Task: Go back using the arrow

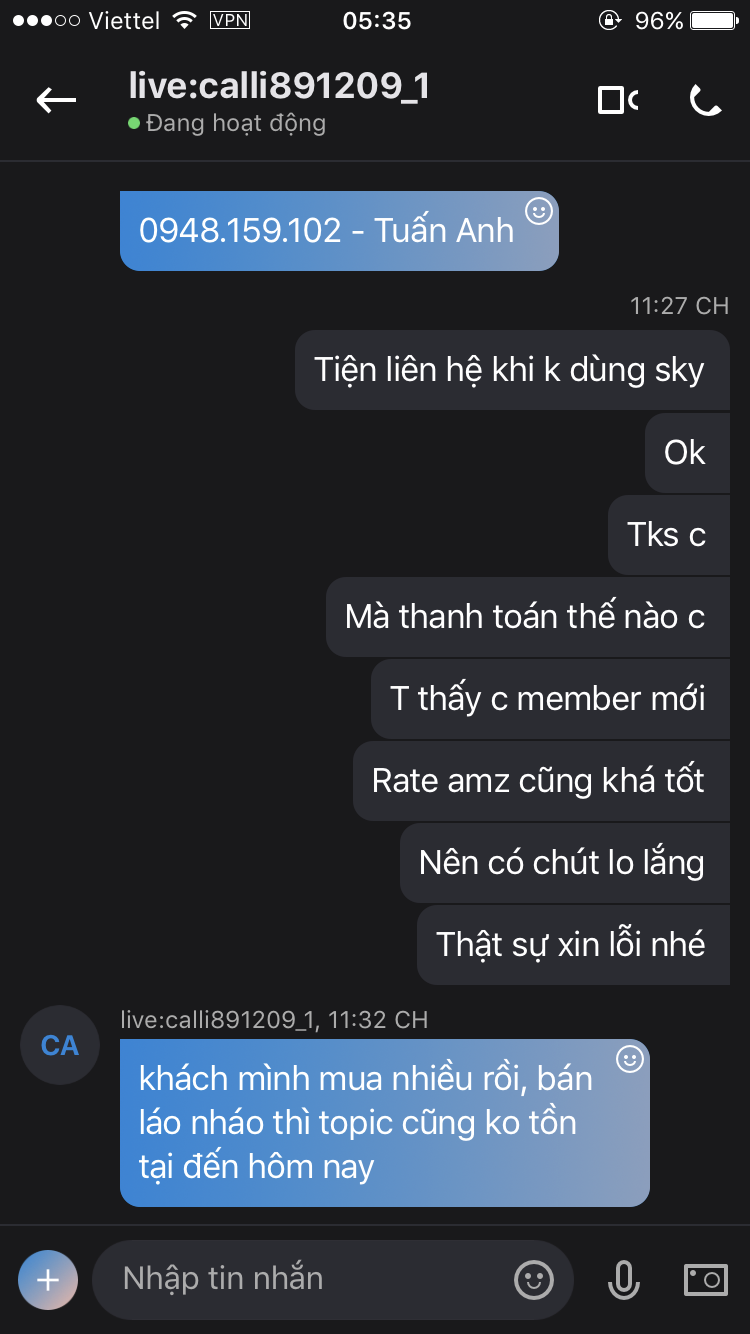Action: coord(56,99)
